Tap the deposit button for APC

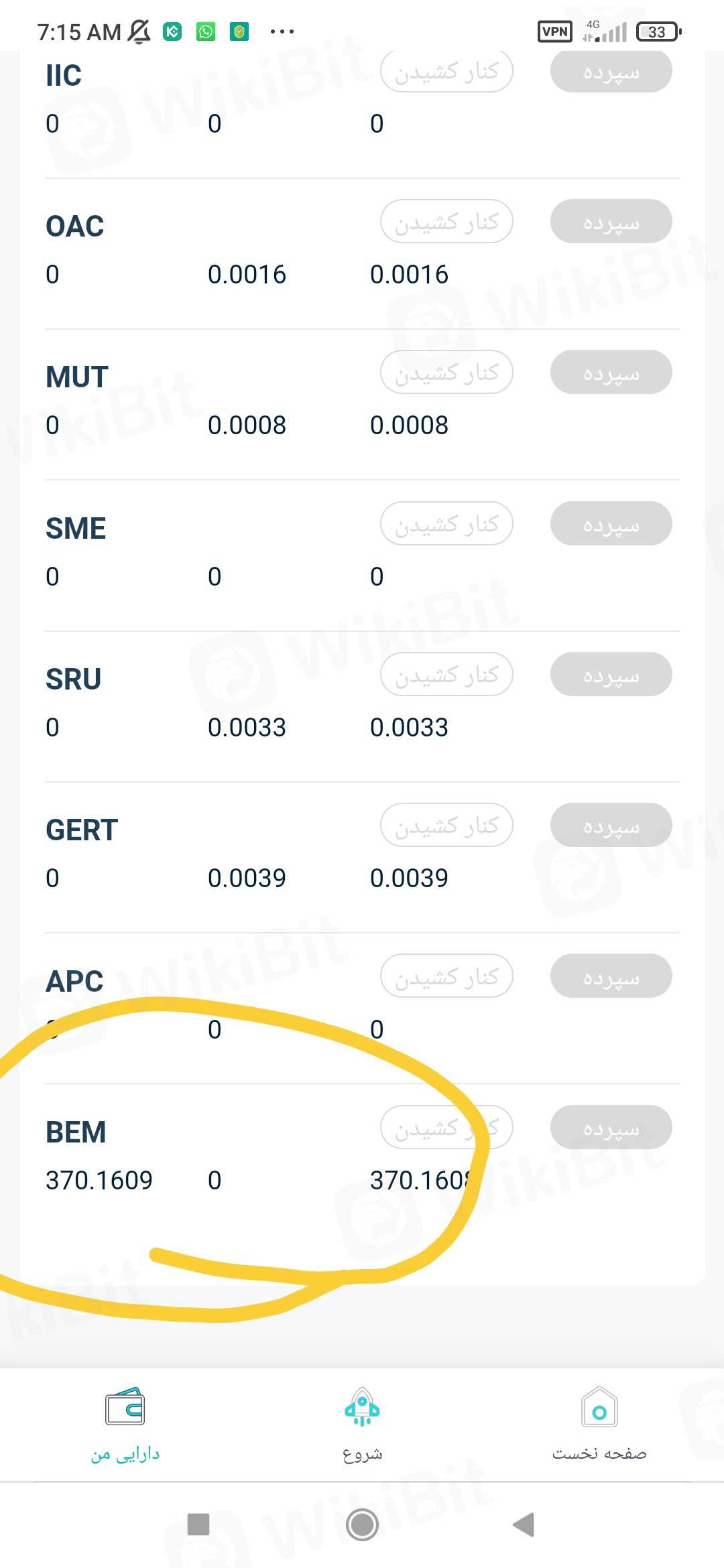tap(611, 976)
